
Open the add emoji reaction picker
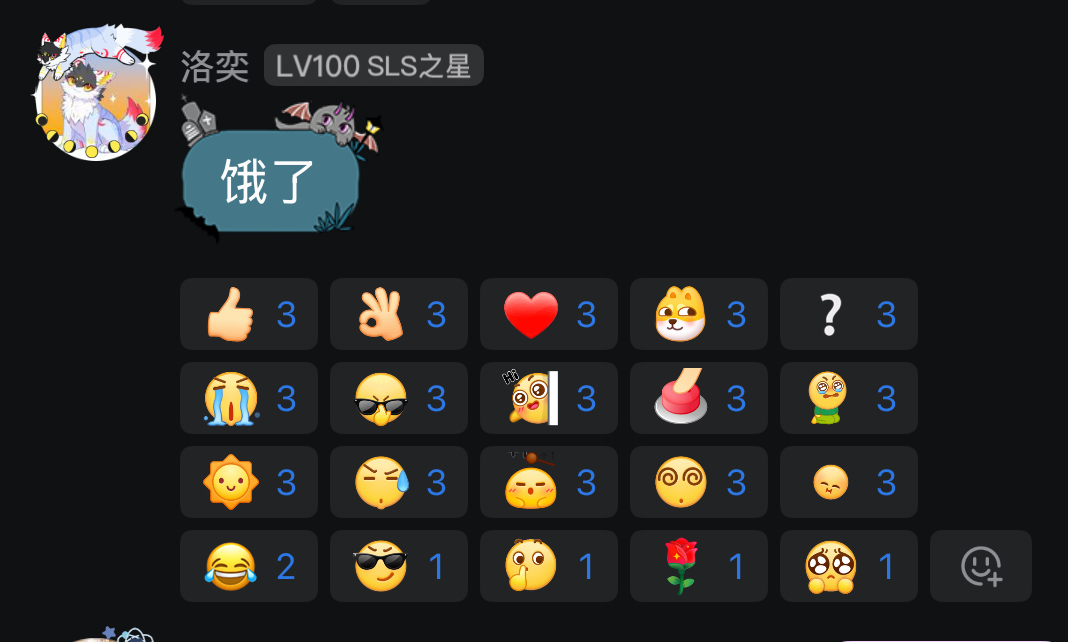pos(980,567)
